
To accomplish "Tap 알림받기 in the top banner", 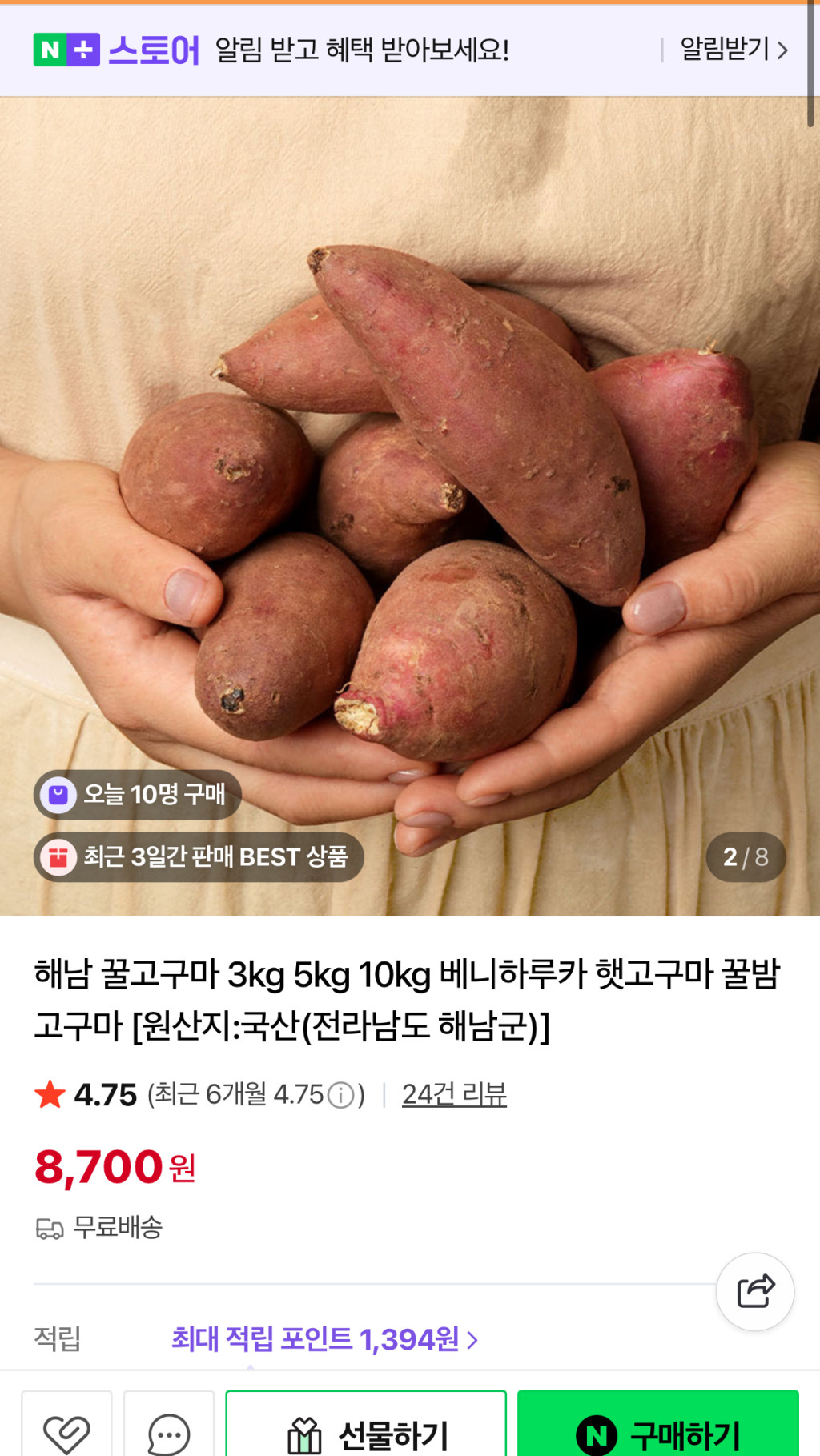I will pyautogui.click(x=733, y=50).
